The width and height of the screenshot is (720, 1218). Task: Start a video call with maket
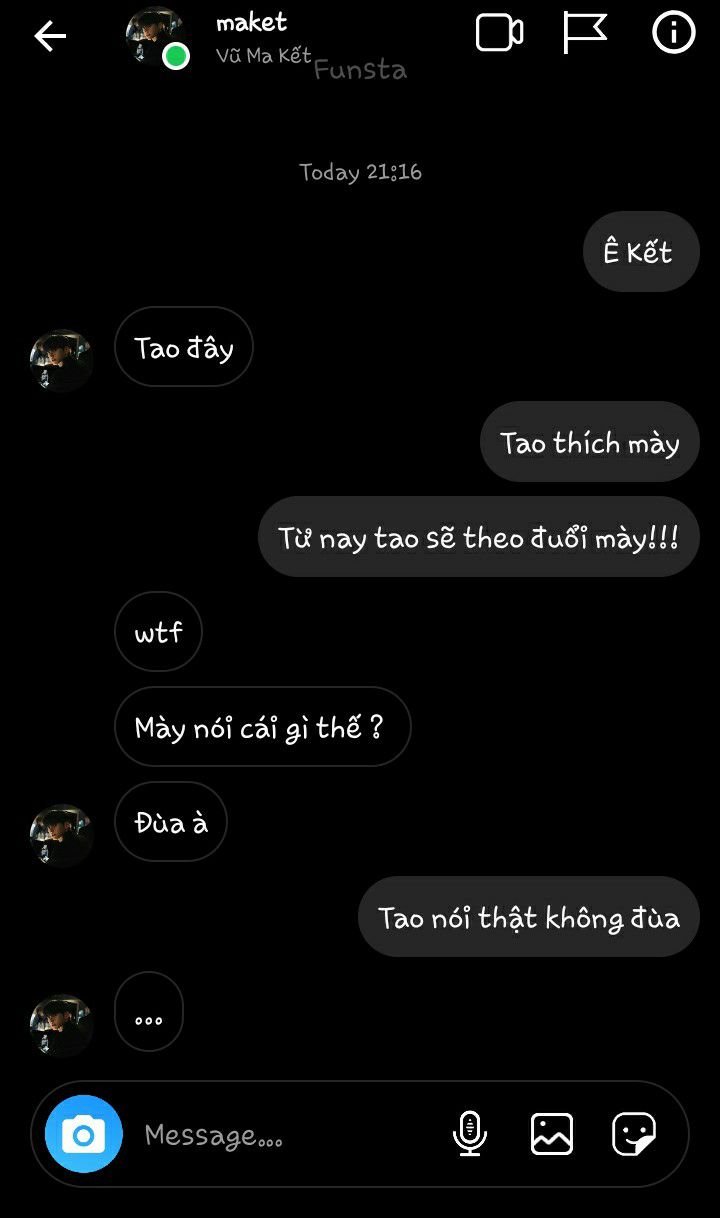499,34
